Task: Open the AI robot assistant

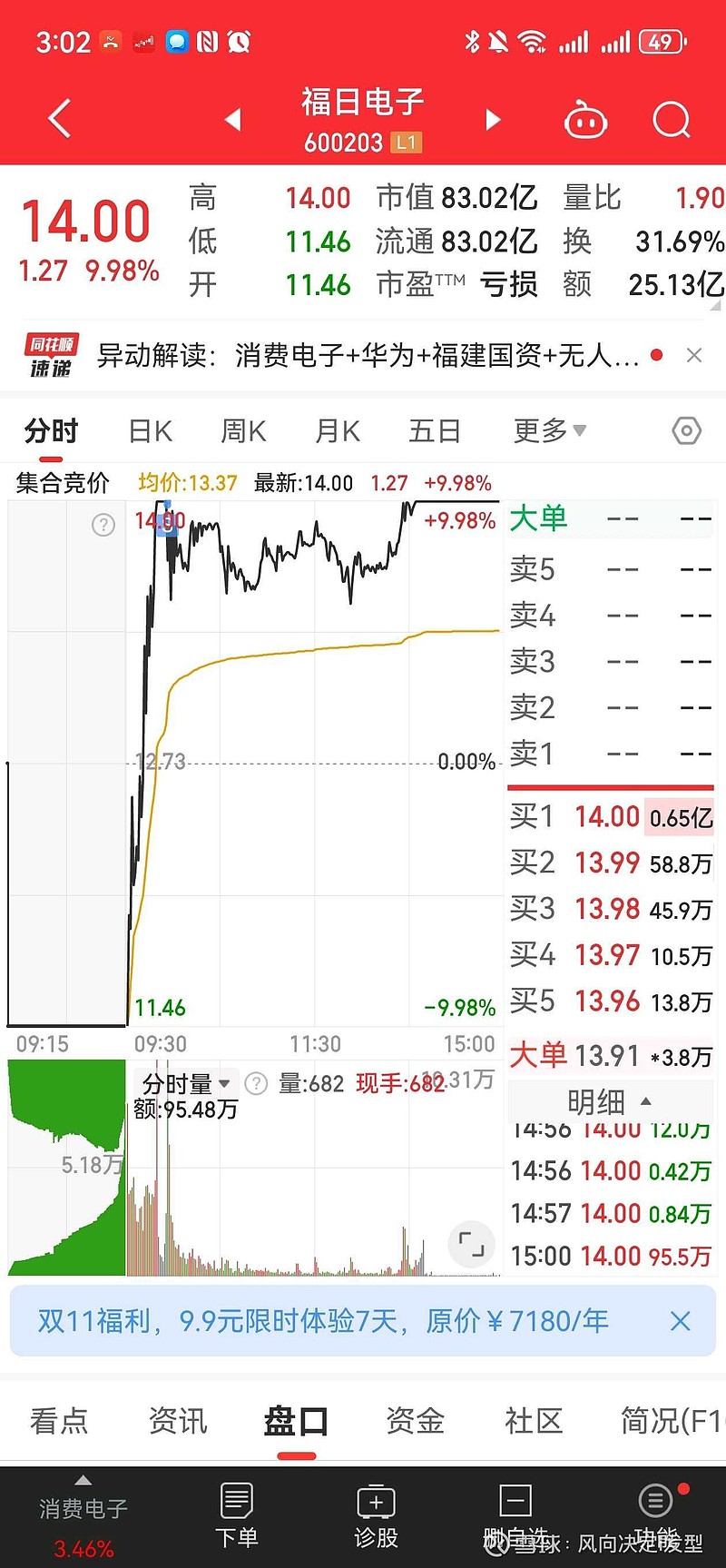Action: coord(585,119)
